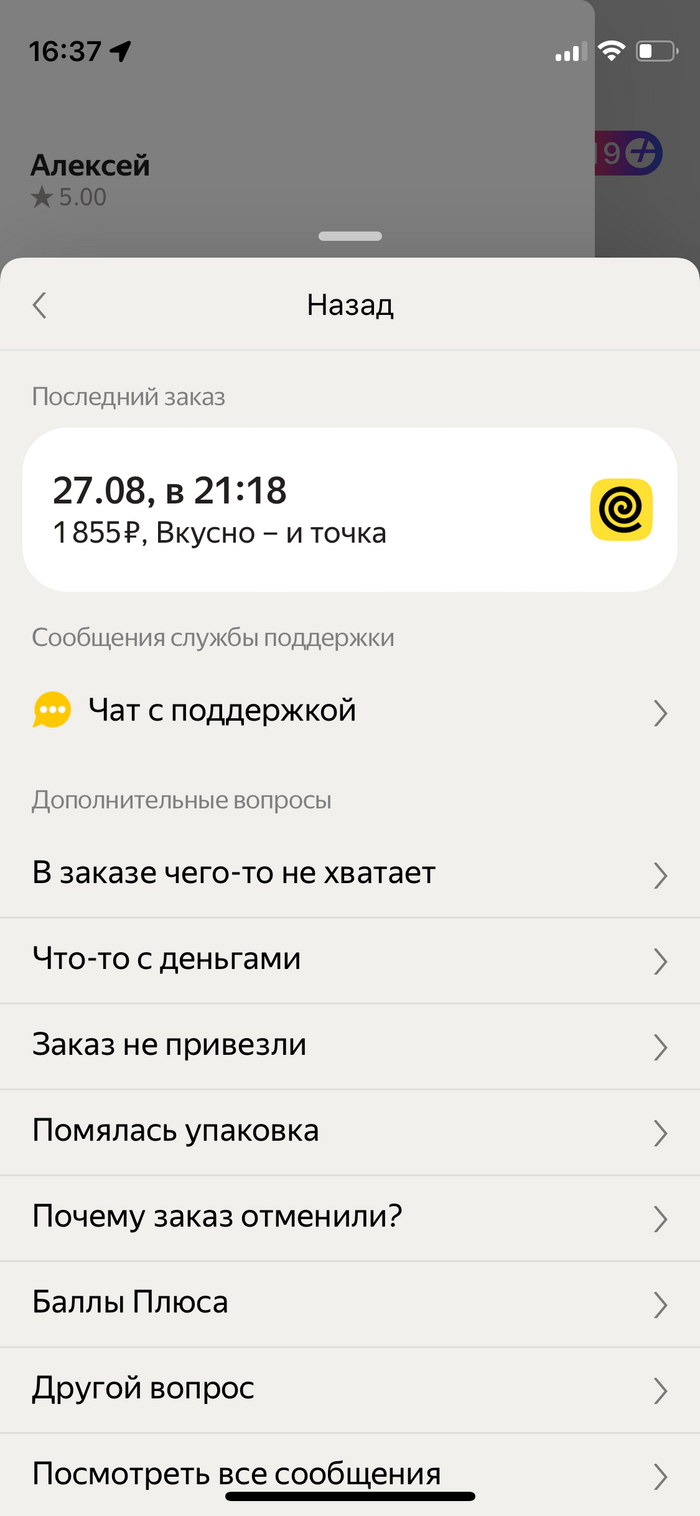Go back using the arrow icon

pyautogui.click(x=40, y=305)
